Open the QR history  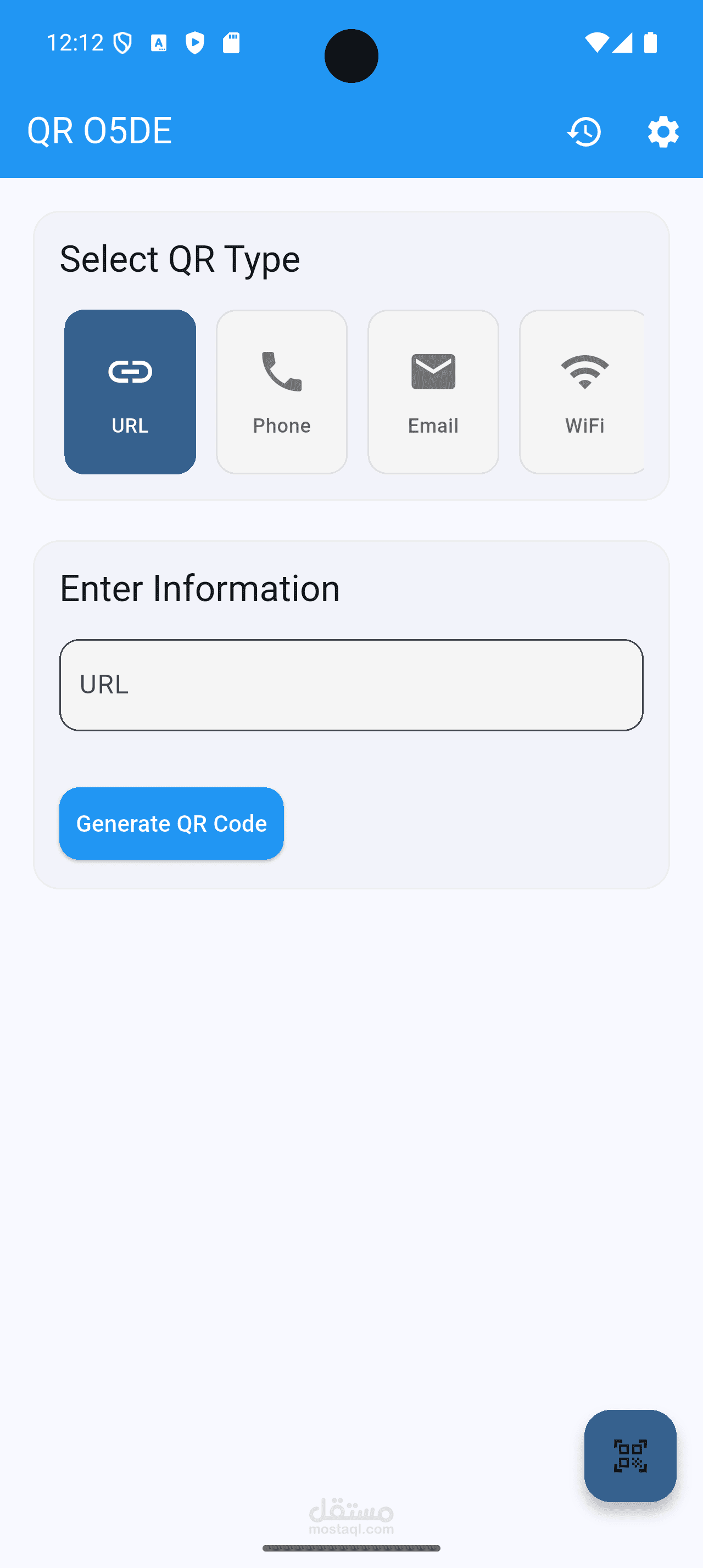point(584,131)
